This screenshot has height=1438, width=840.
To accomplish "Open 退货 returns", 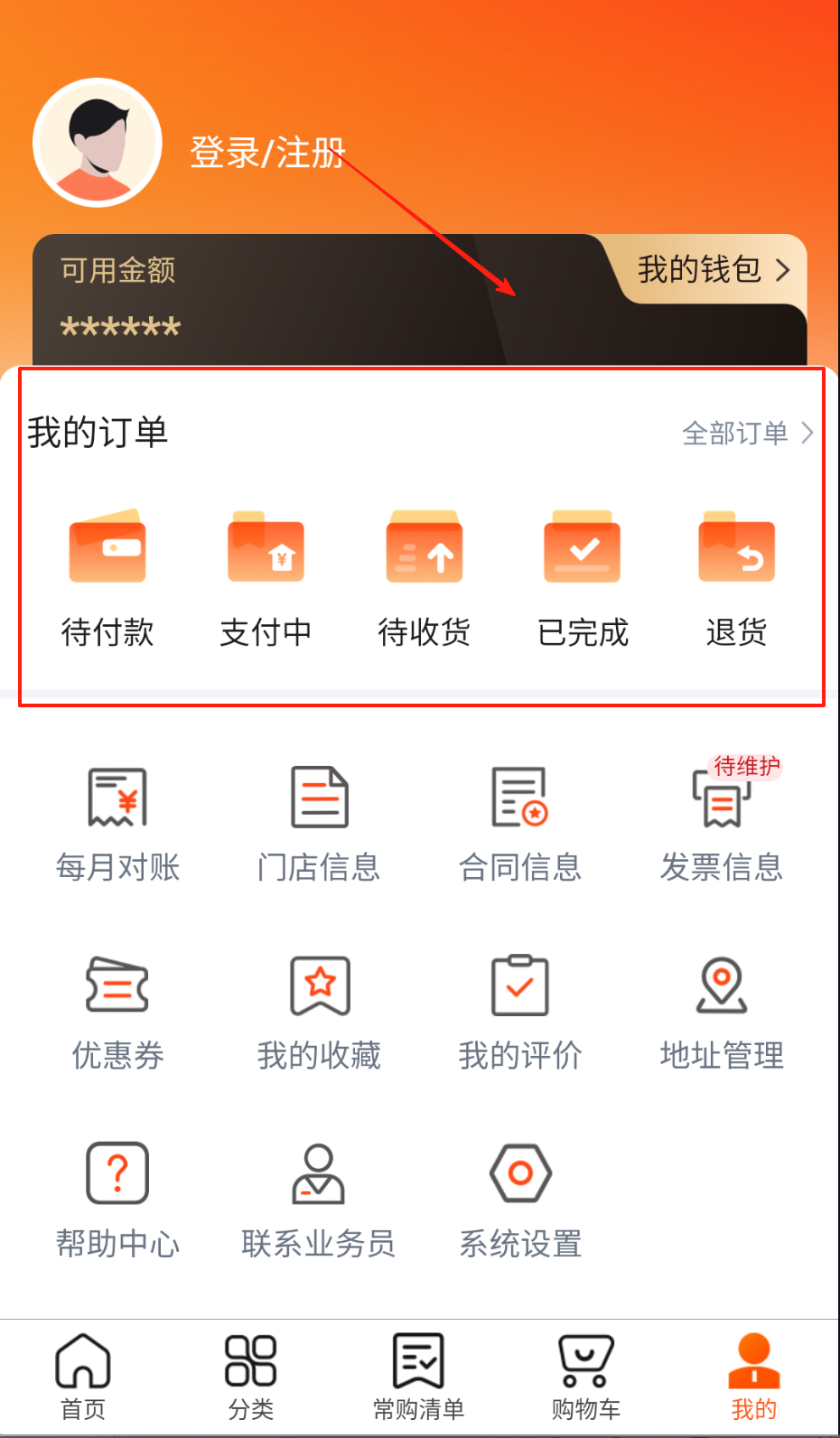I will click(x=736, y=578).
